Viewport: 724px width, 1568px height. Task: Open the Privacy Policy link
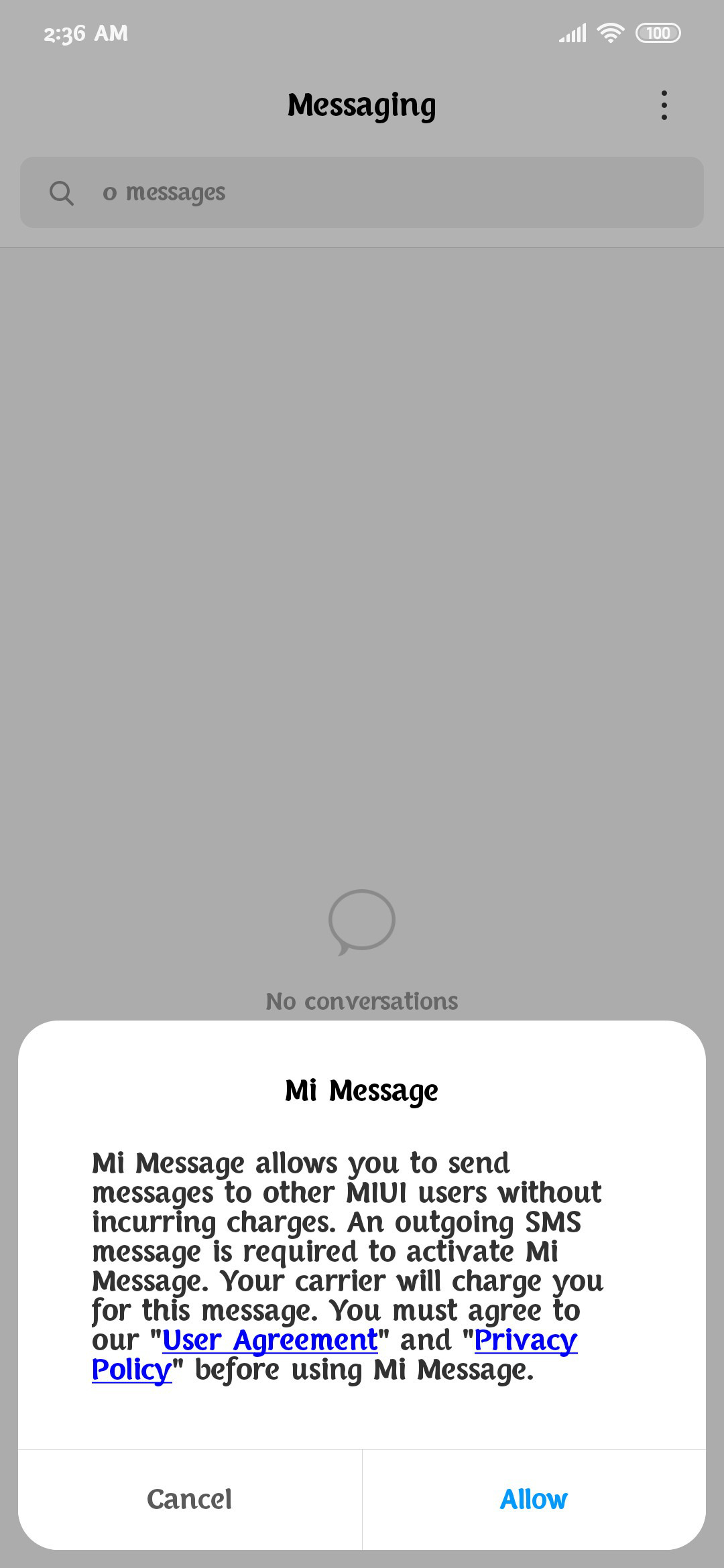(526, 1340)
